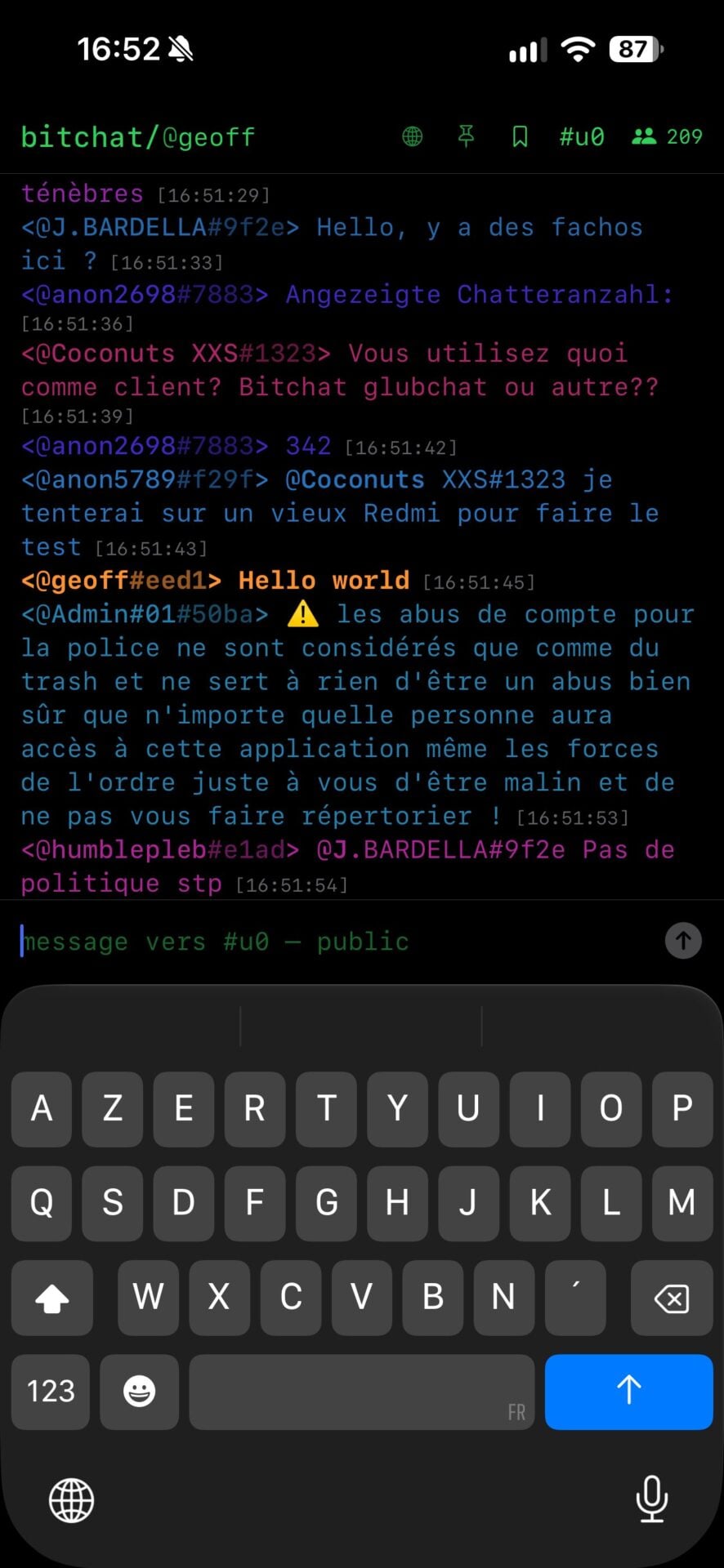Open the 209 people list
The height and width of the screenshot is (1568, 724).
pyautogui.click(x=667, y=136)
